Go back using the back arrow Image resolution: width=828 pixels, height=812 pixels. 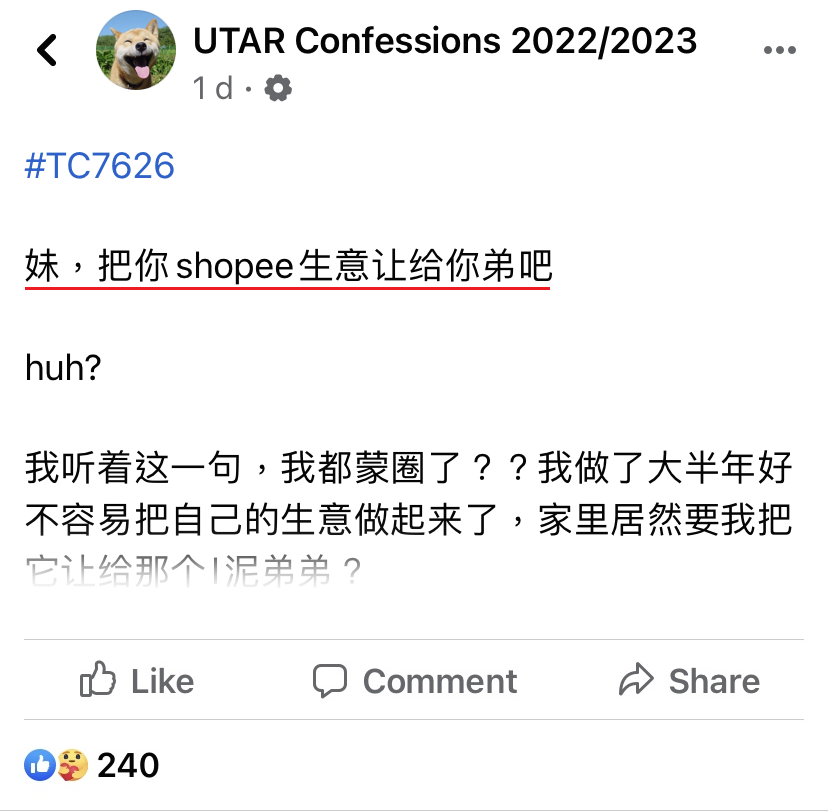[x=46, y=50]
